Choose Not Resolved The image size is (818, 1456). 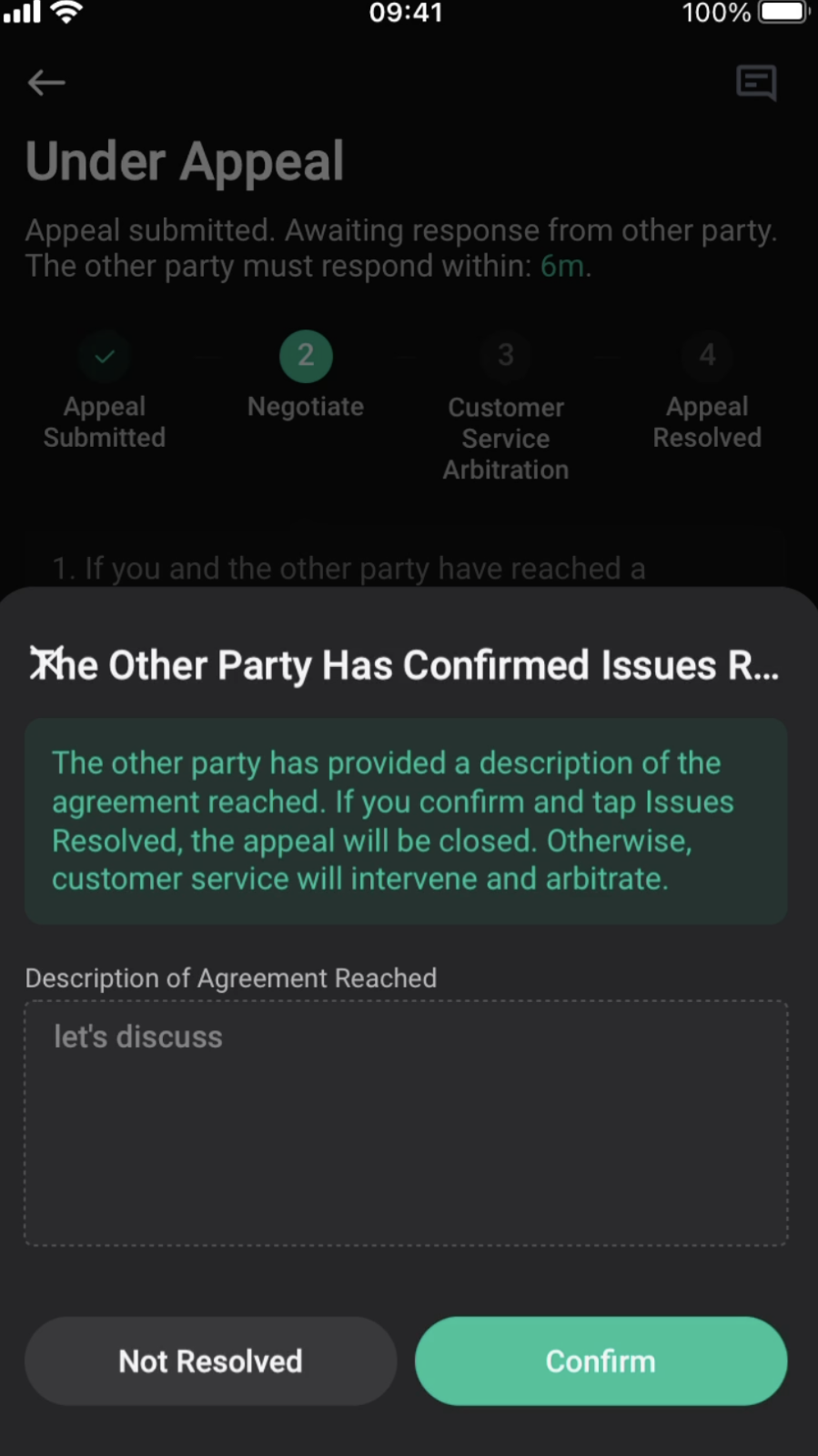pyautogui.click(x=210, y=1360)
